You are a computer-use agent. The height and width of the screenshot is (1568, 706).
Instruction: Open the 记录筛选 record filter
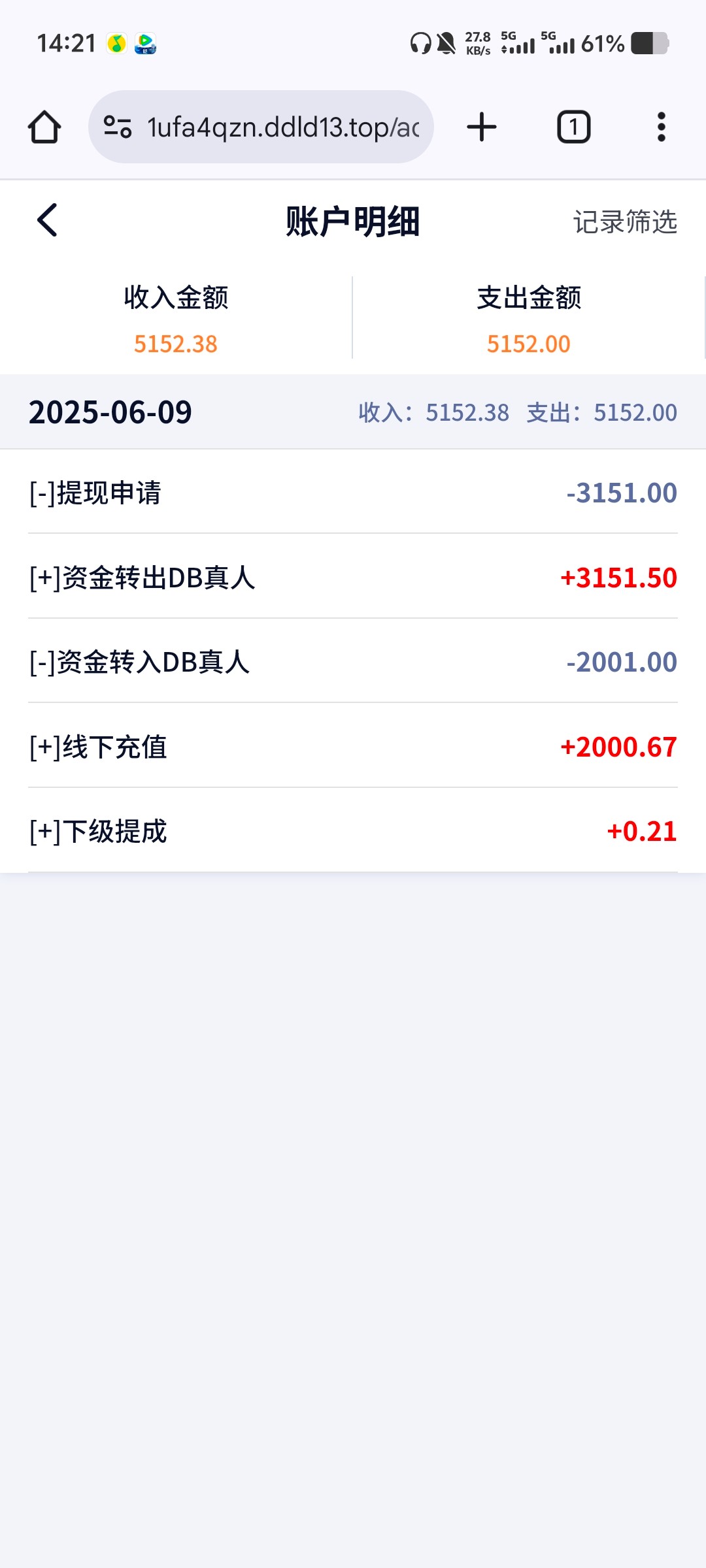click(x=624, y=222)
